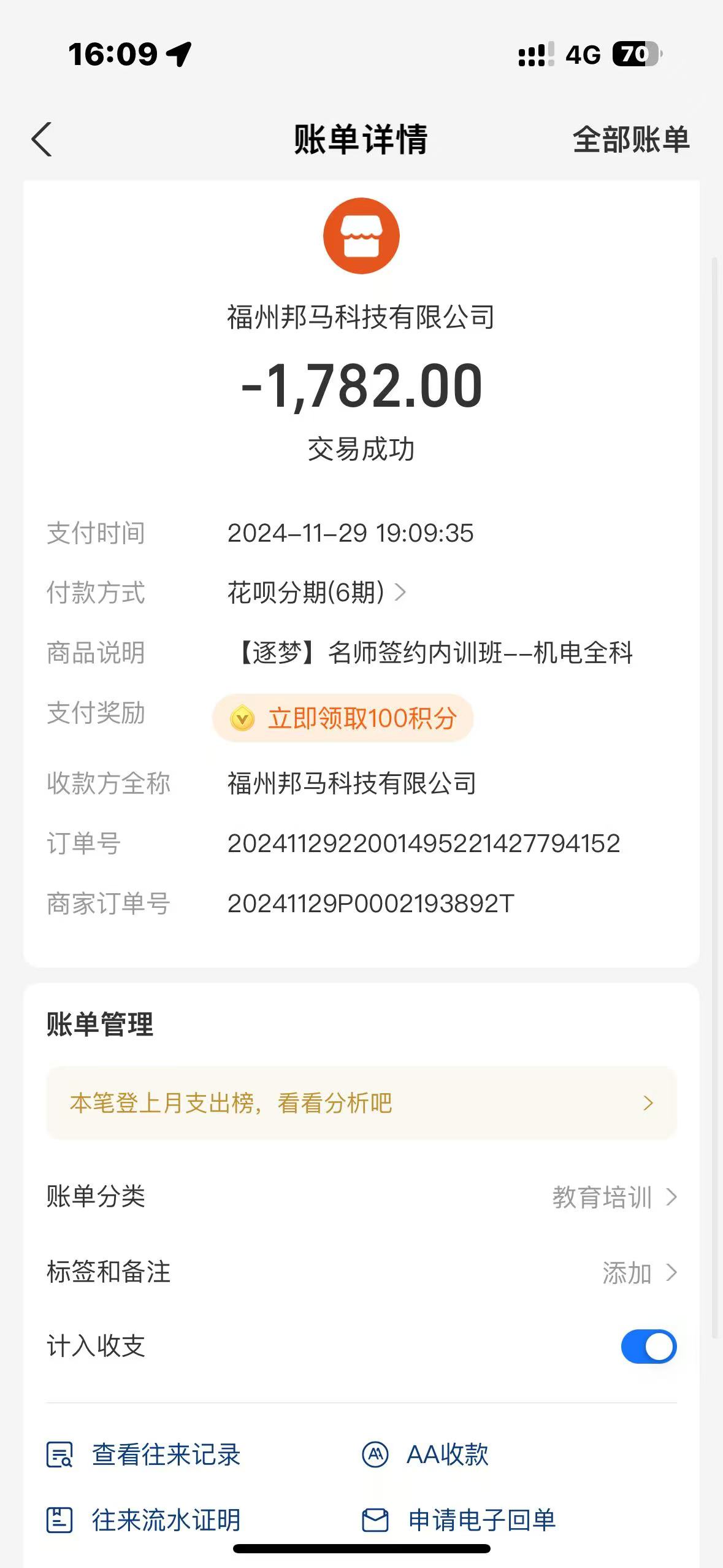The width and height of the screenshot is (723, 1568).
Task: Disable the 计入收支 switch
Action: coord(648,1347)
